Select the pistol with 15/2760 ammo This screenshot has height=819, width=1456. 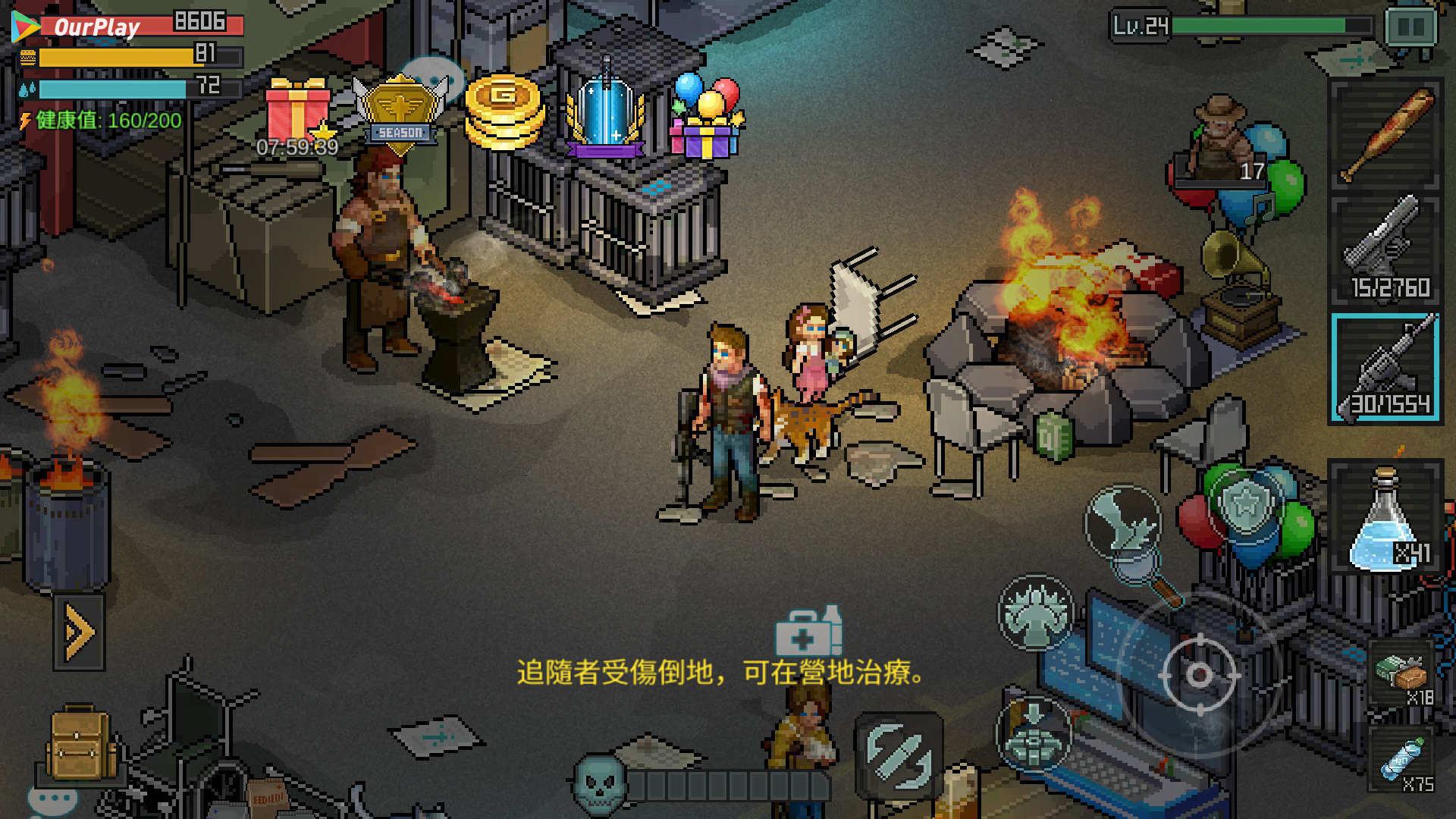(x=1386, y=250)
